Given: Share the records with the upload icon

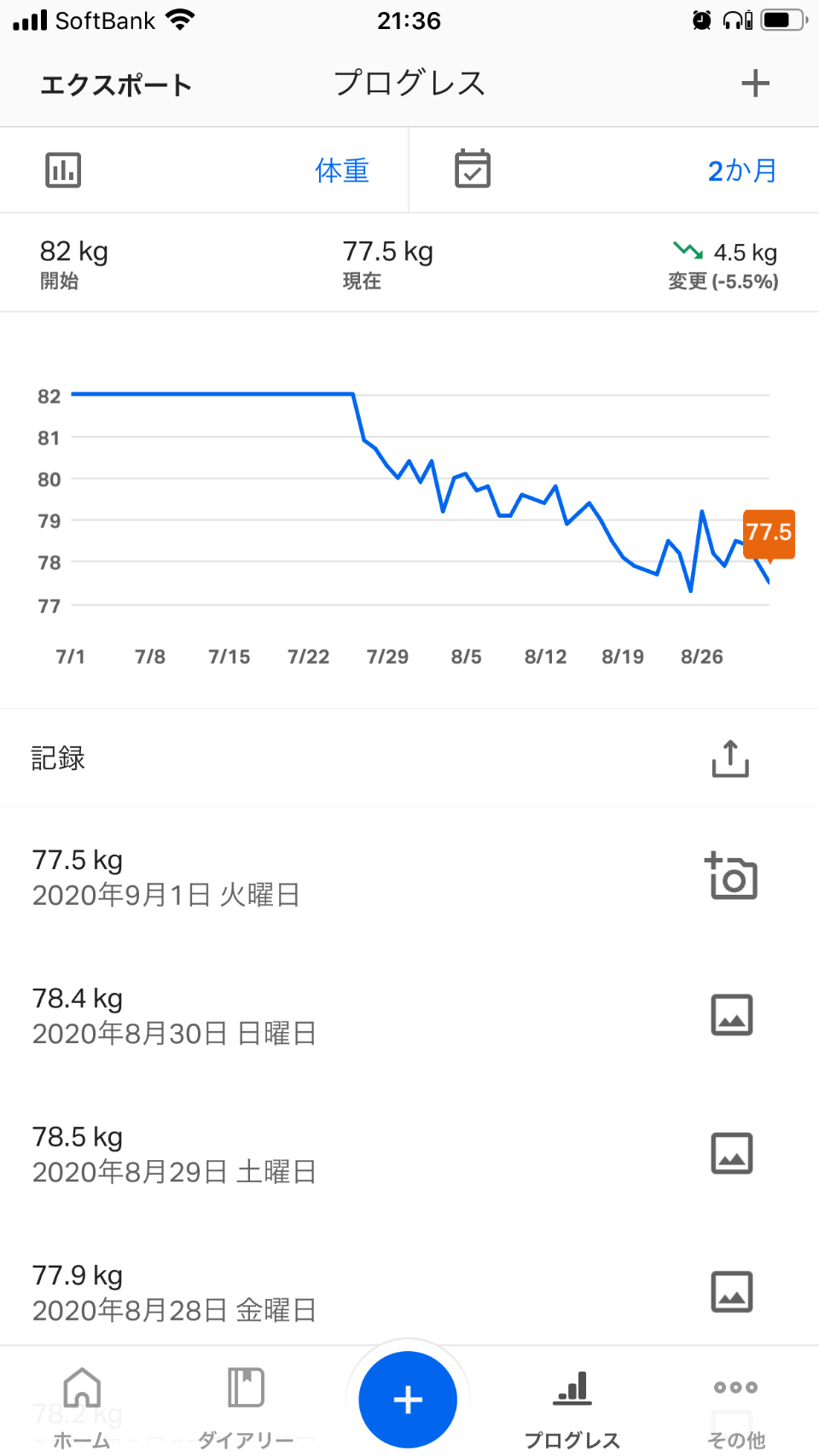Looking at the screenshot, I should point(730,758).
